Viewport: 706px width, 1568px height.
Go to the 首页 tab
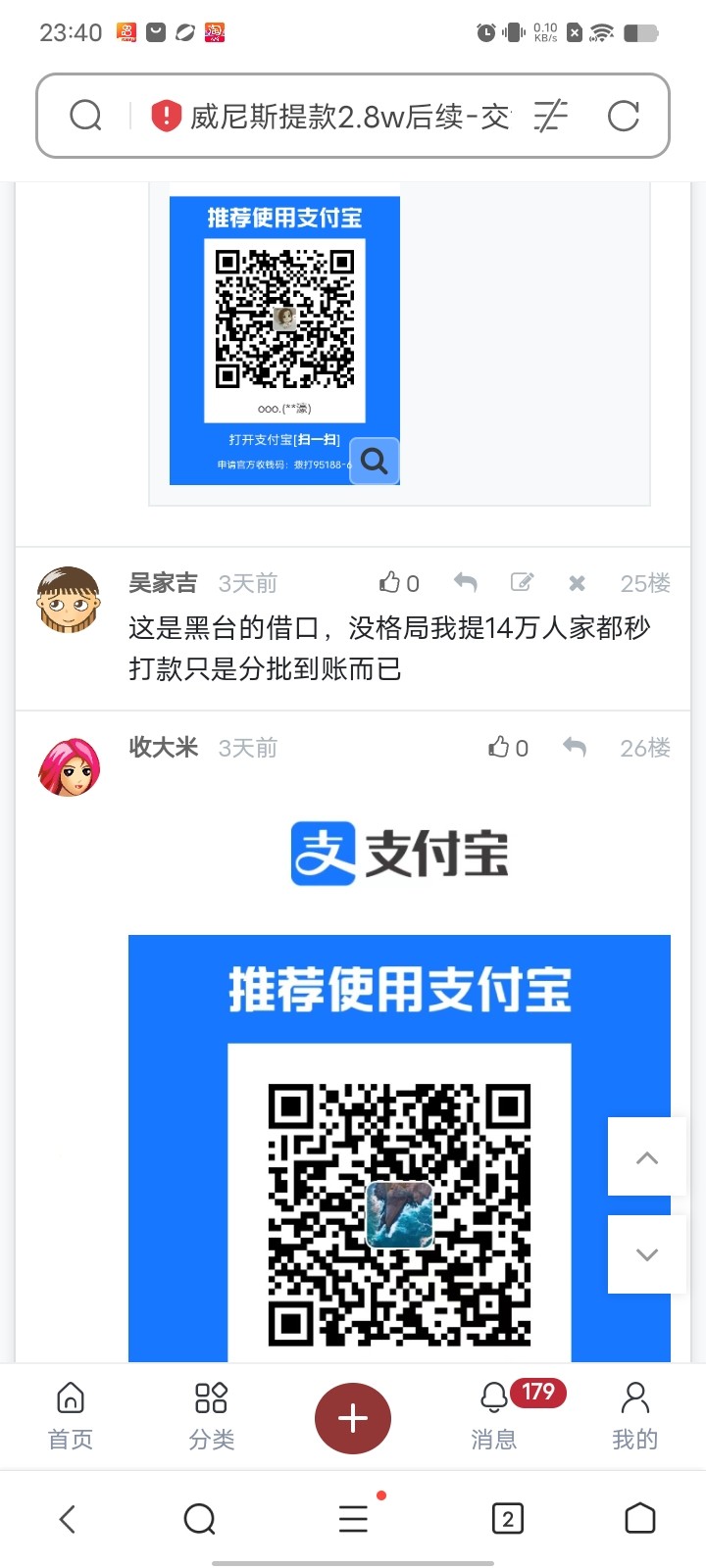click(x=71, y=1416)
